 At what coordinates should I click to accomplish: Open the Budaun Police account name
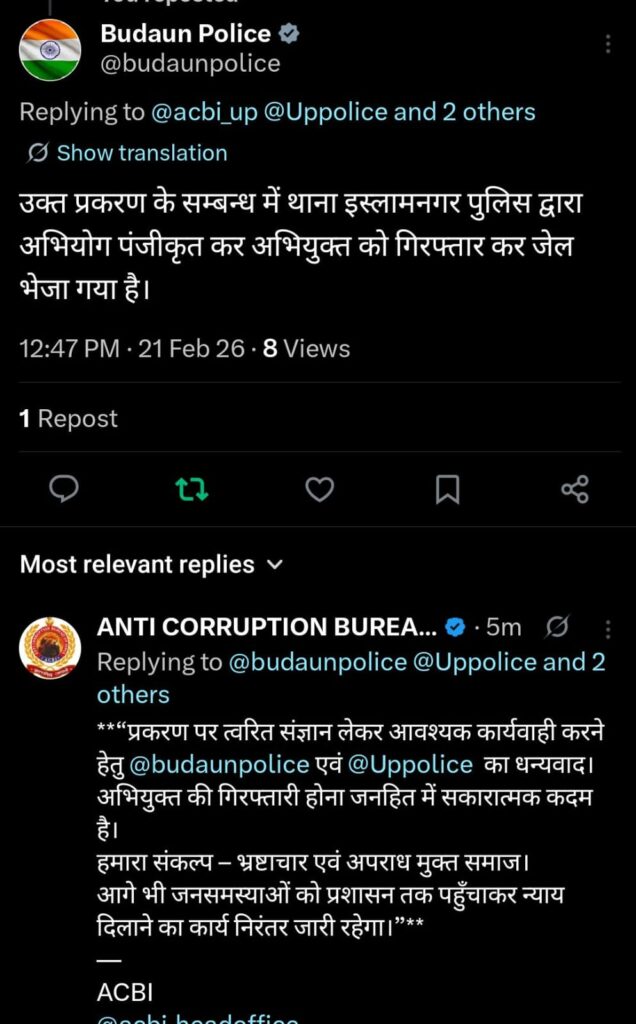pos(186,33)
